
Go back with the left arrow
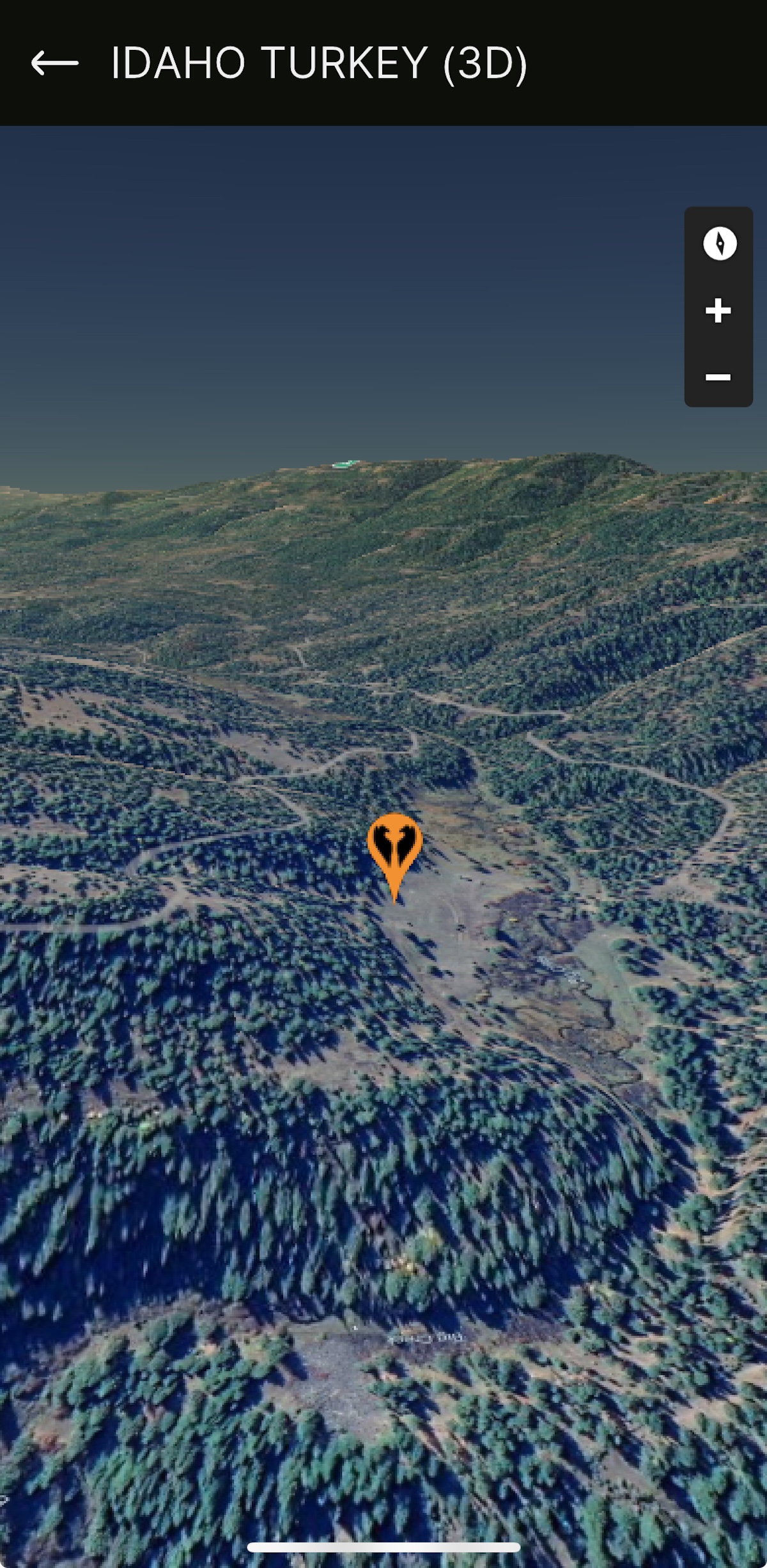click(54, 61)
